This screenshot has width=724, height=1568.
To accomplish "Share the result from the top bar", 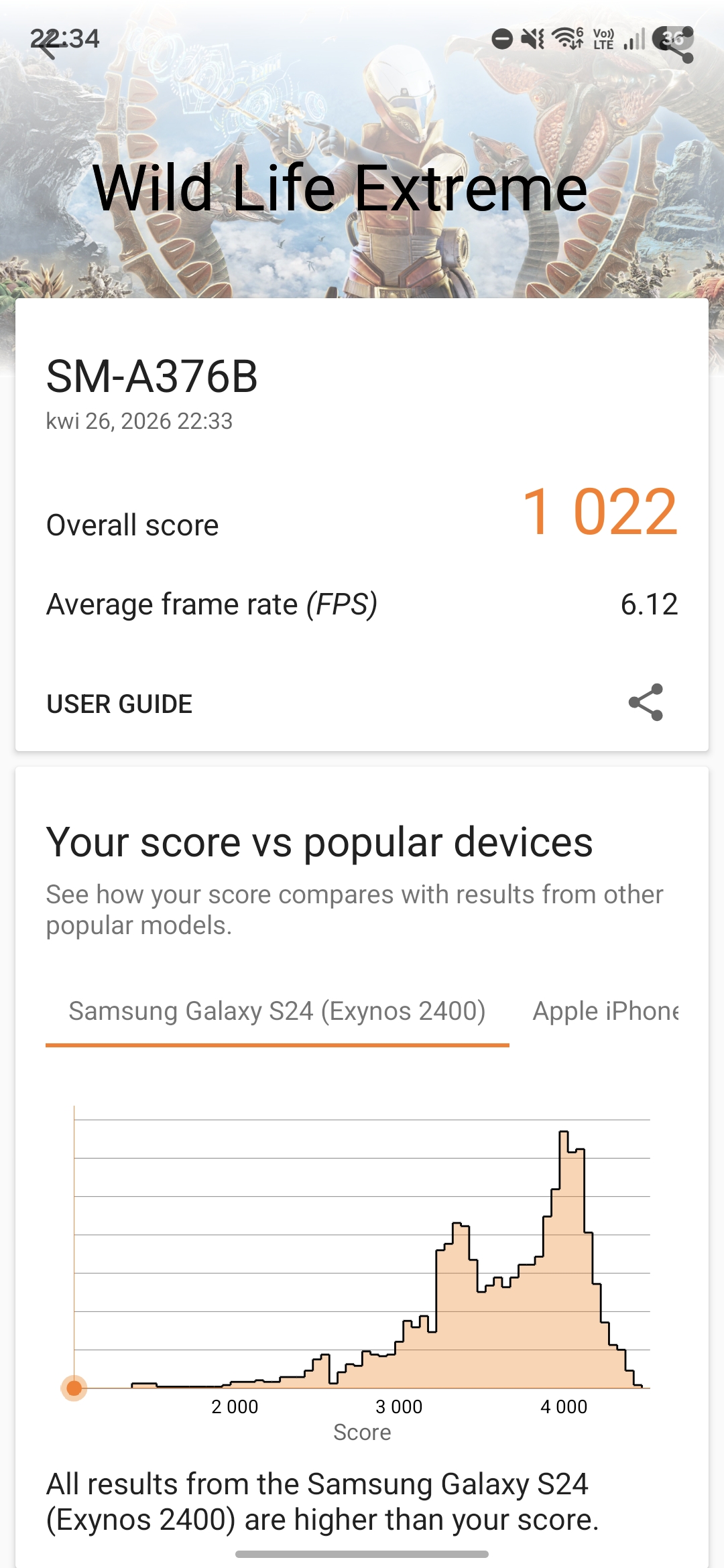I will click(x=676, y=46).
